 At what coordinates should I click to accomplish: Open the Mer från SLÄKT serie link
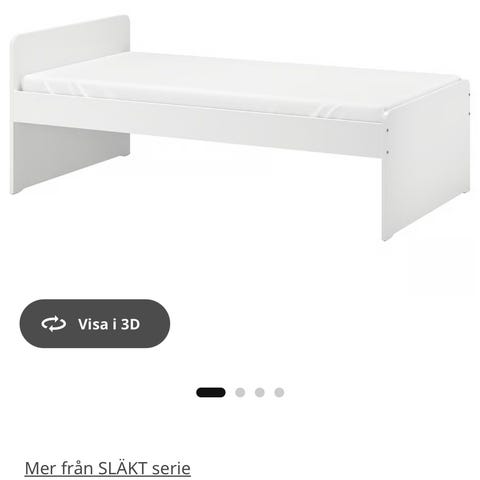point(108,468)
